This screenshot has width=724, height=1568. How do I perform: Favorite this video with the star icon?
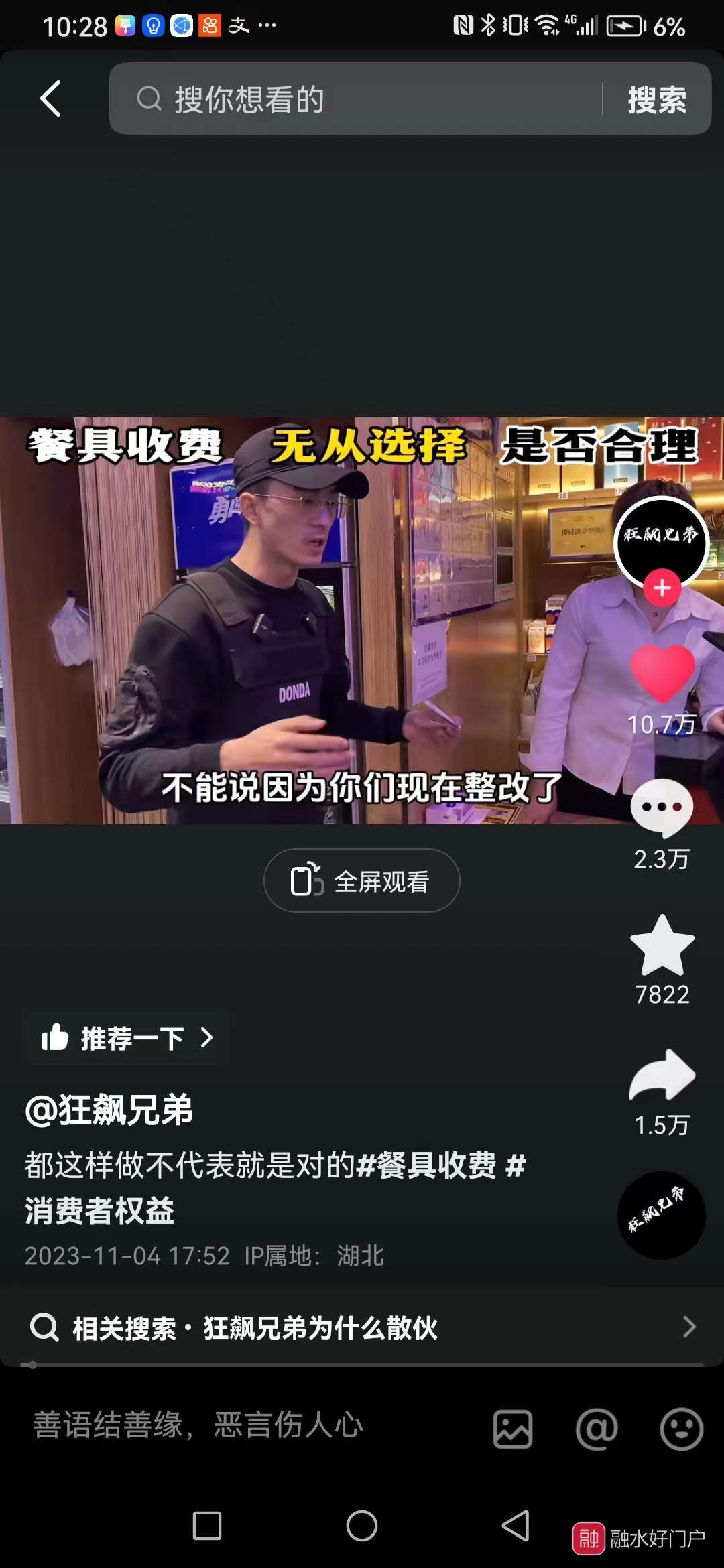click(x=662, y=945)
